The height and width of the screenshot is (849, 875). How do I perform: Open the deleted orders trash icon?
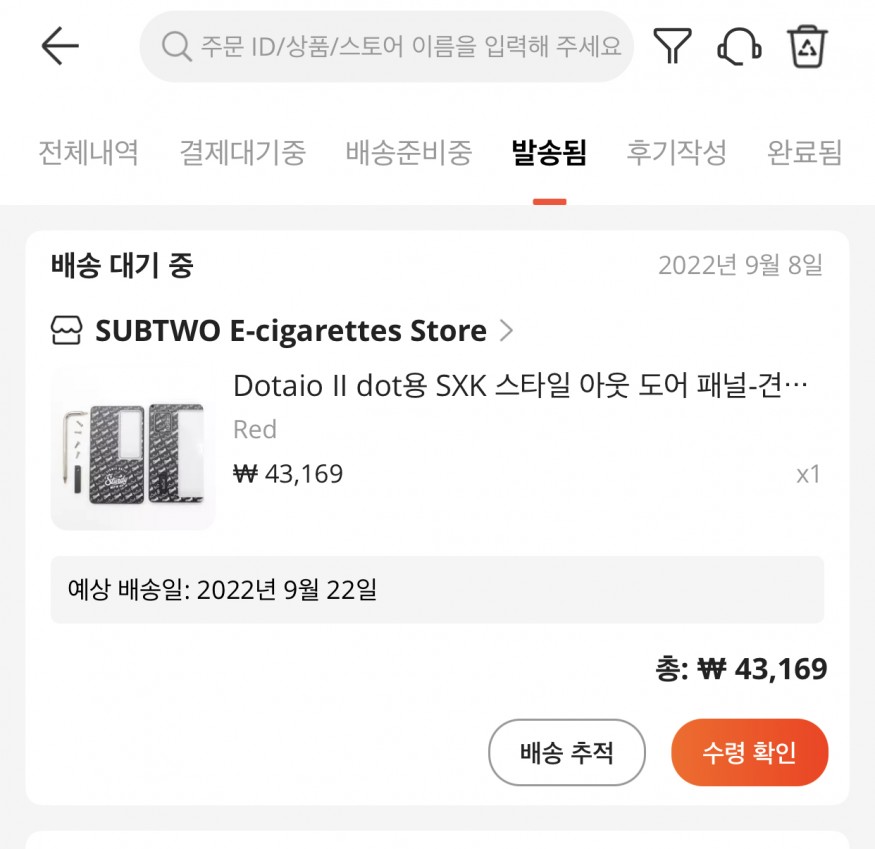coord(807,46)
